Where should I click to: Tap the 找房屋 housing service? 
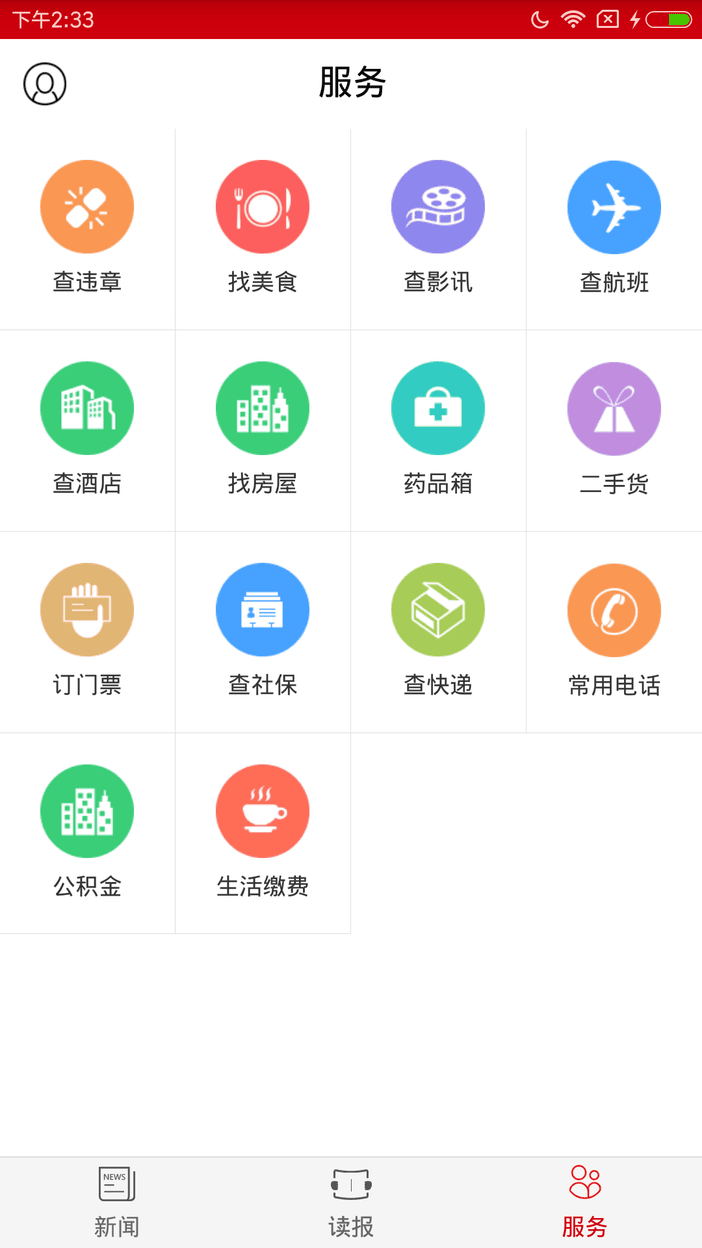[x=262, y=409]
